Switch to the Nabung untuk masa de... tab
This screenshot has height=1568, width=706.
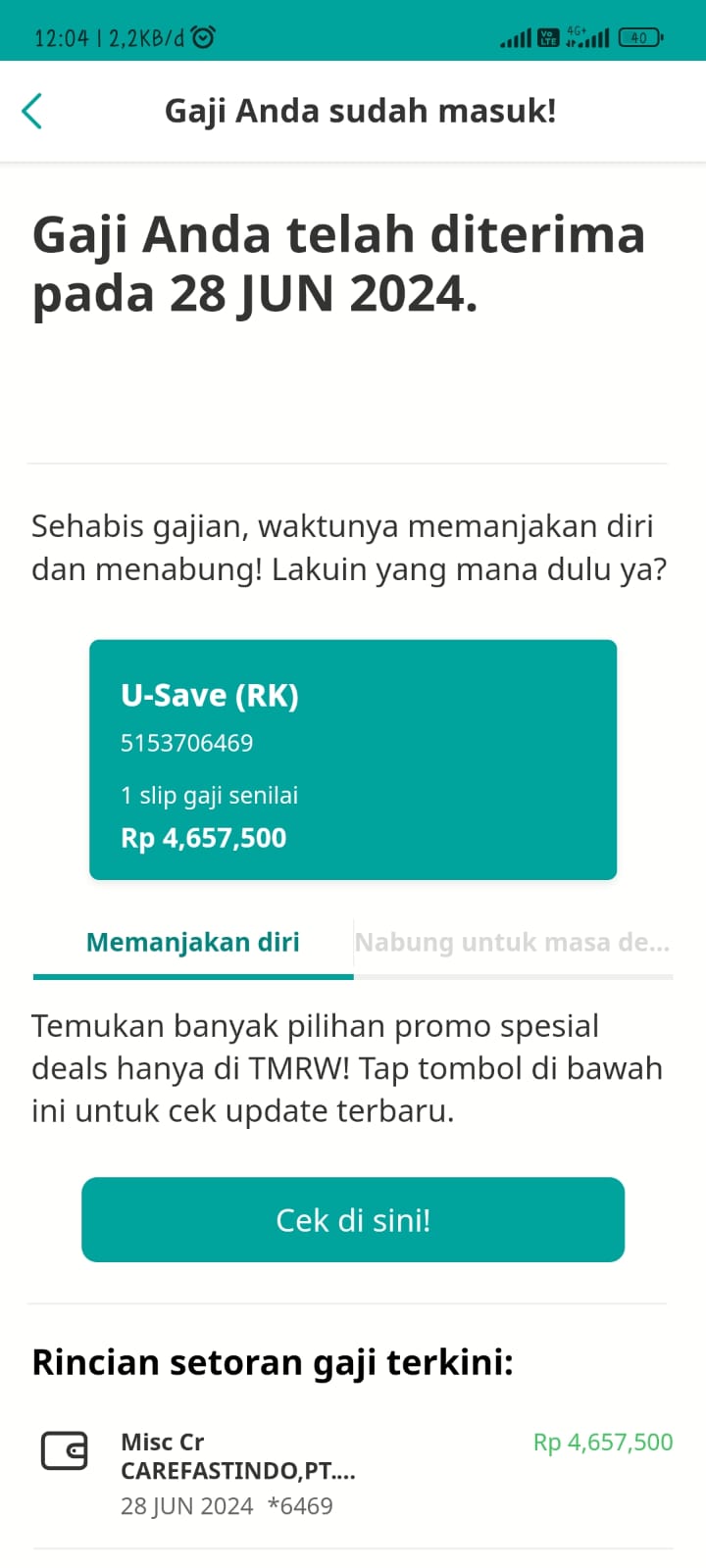click(x=513, y=943)
